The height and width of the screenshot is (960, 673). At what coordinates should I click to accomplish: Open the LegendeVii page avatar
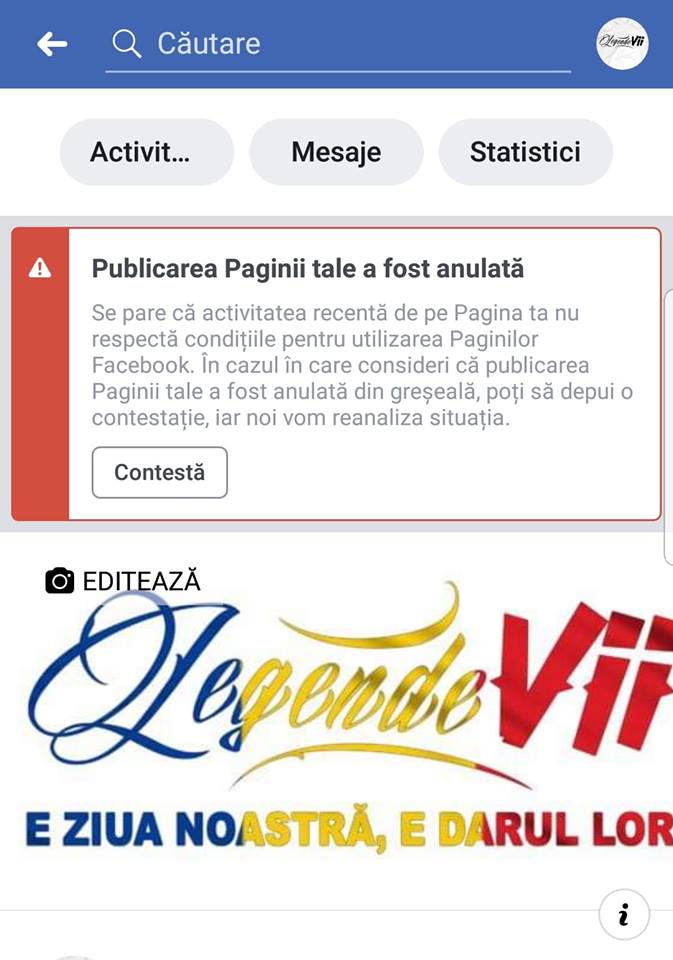(x=622, y=44)
